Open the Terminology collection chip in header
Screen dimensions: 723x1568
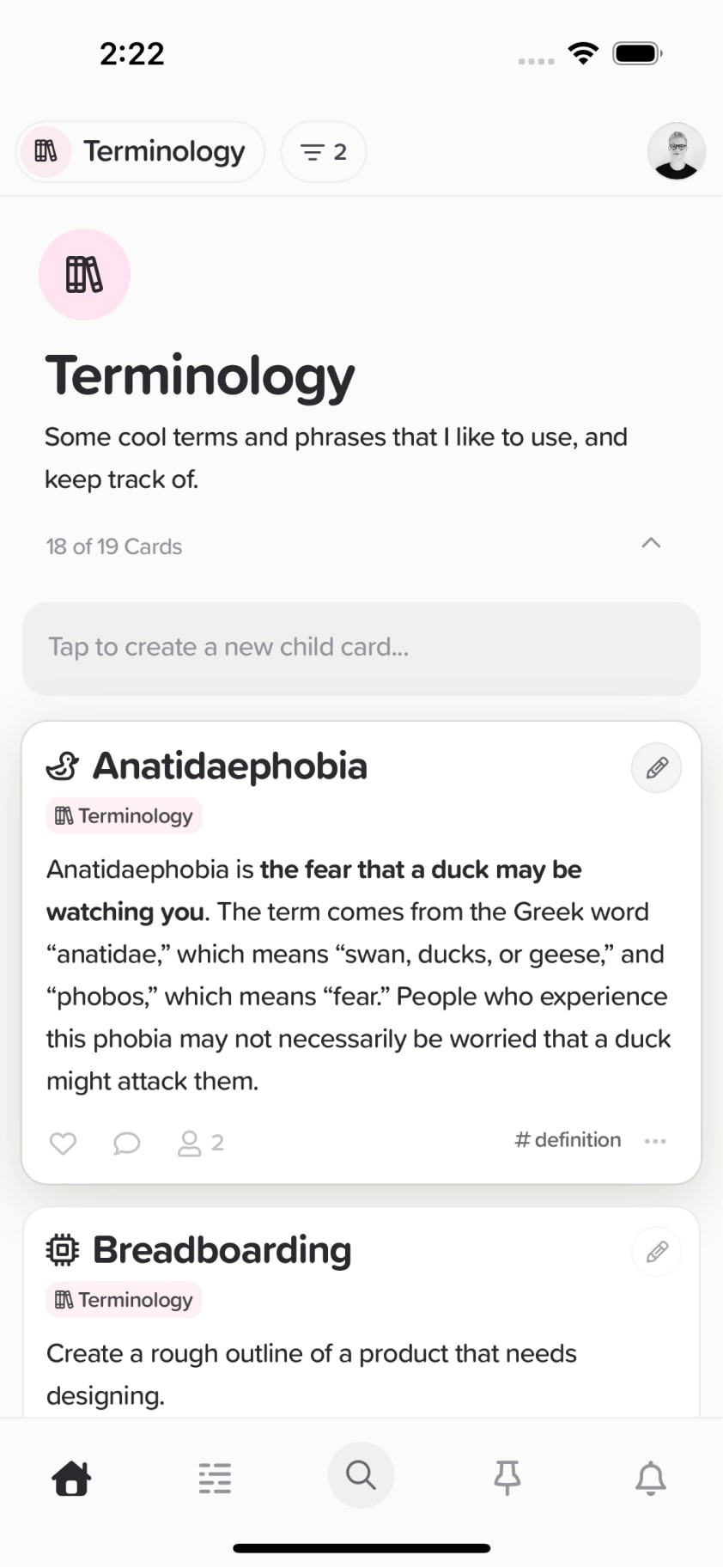click(x=140, y=152)
